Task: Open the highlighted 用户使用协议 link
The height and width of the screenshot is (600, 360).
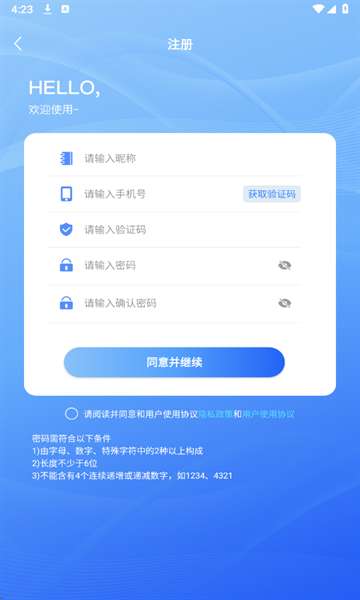Action: [x=269, y=414]
